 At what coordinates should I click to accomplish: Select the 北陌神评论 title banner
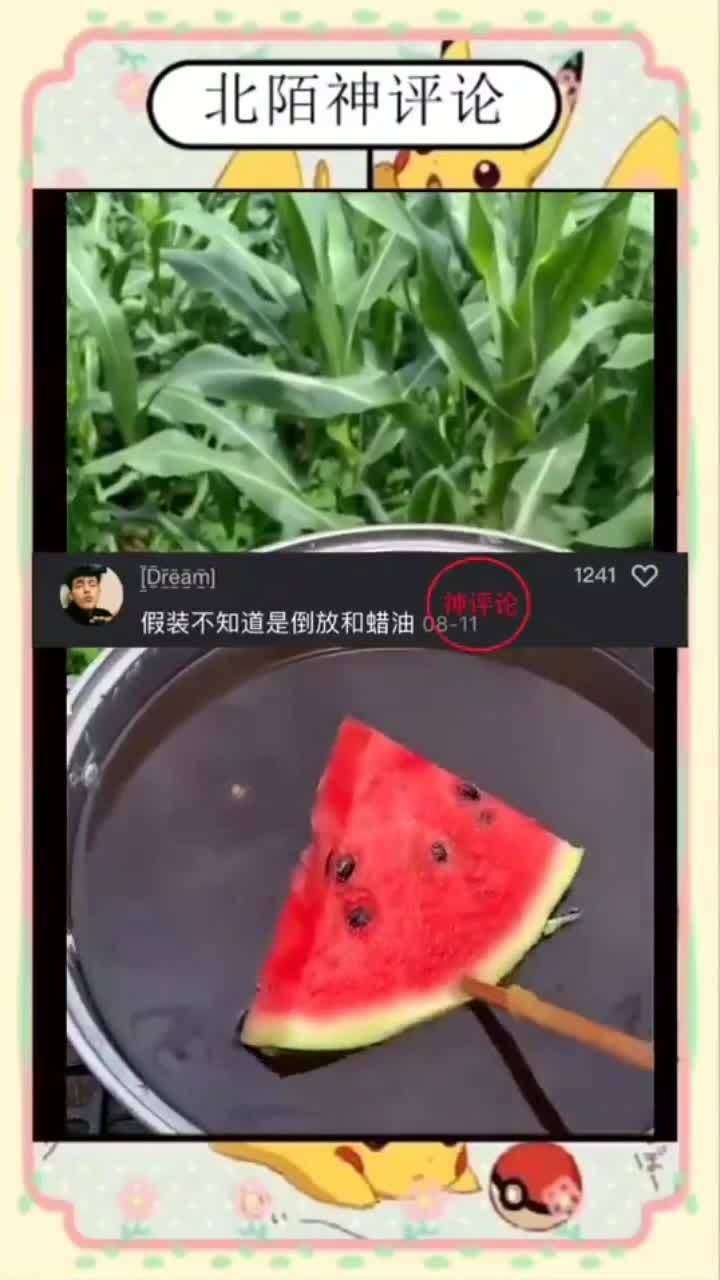356,98
